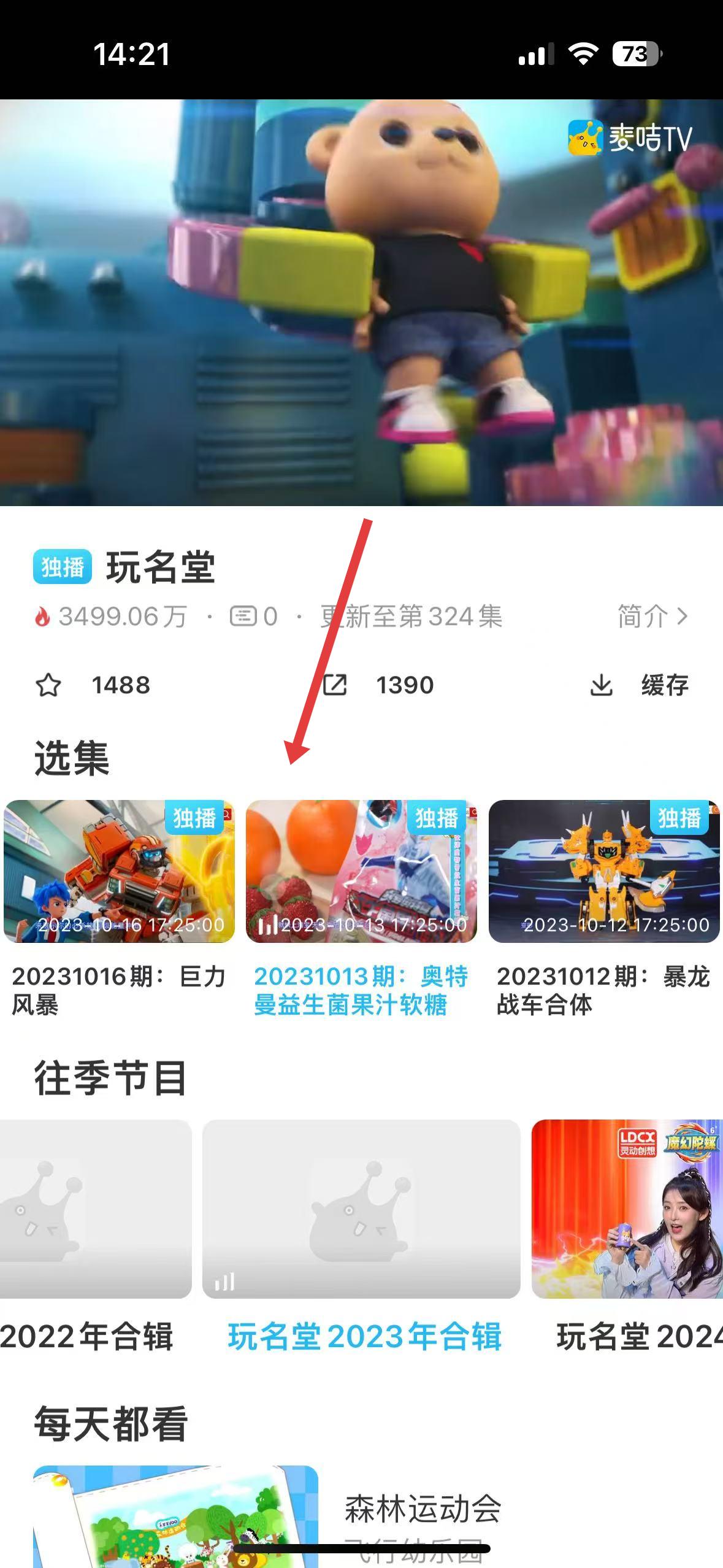This screenshot has width=723, height=1568.
Task: Share the show via the share icon
Action: 335,685
